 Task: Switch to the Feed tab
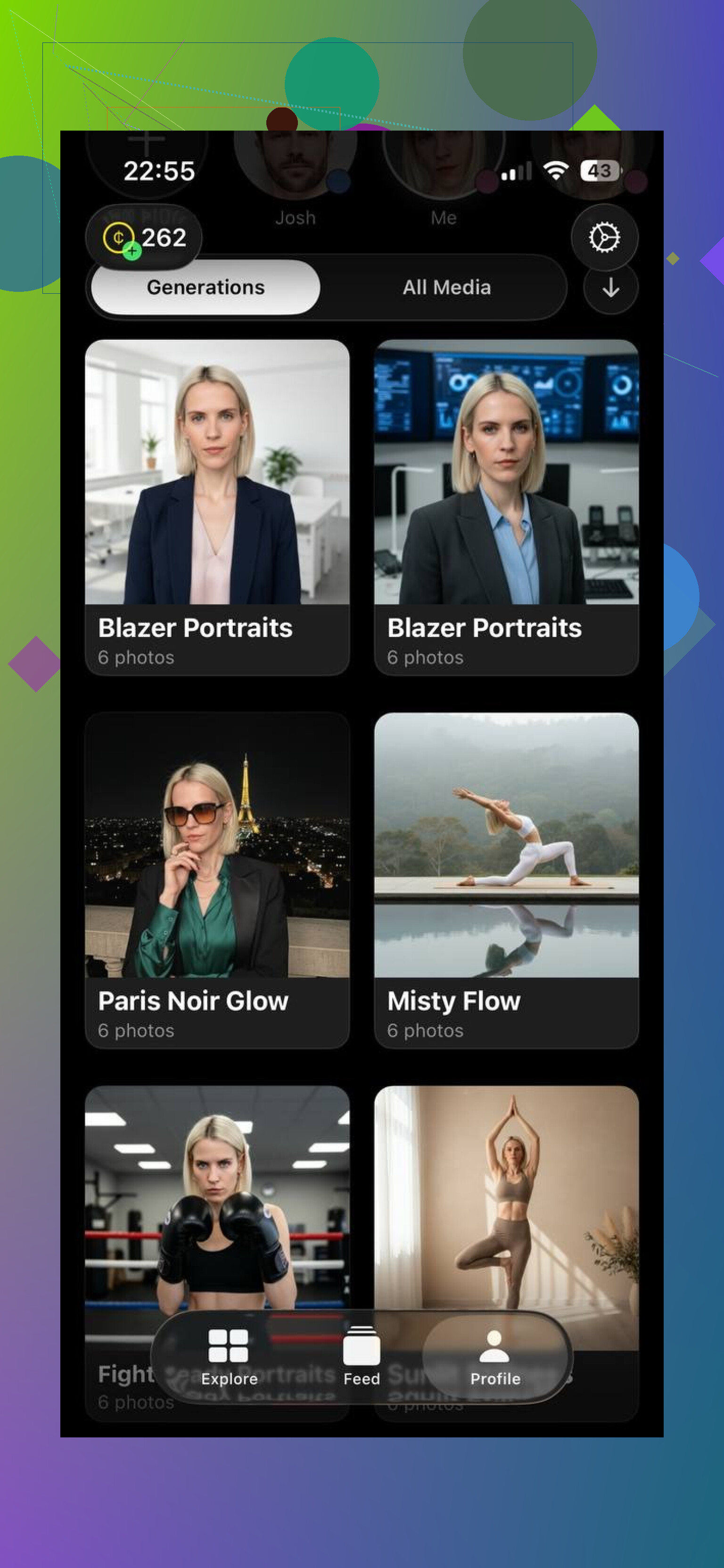point(362,1356)
